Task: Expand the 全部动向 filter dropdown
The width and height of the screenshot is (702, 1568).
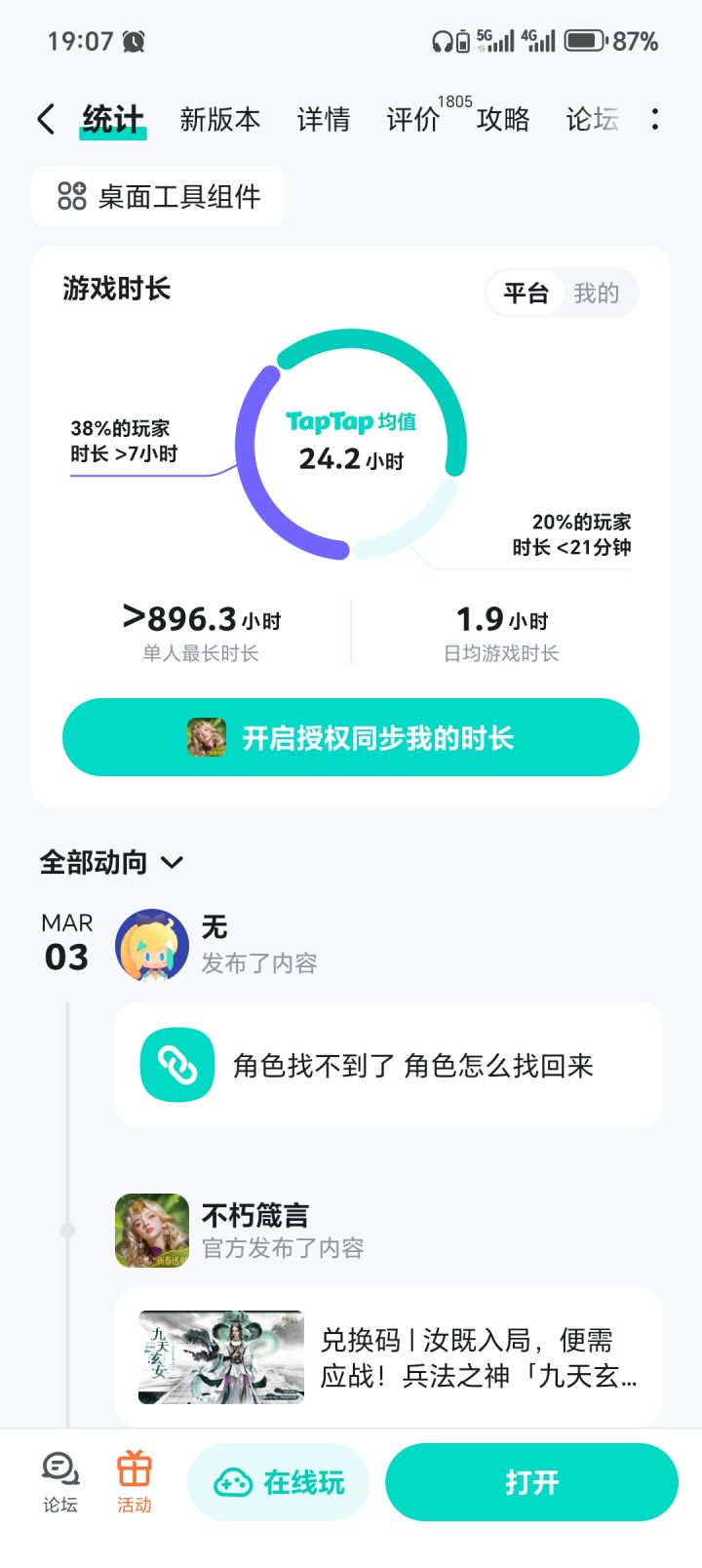Action: pyautogui.click(x=111, y=862)
